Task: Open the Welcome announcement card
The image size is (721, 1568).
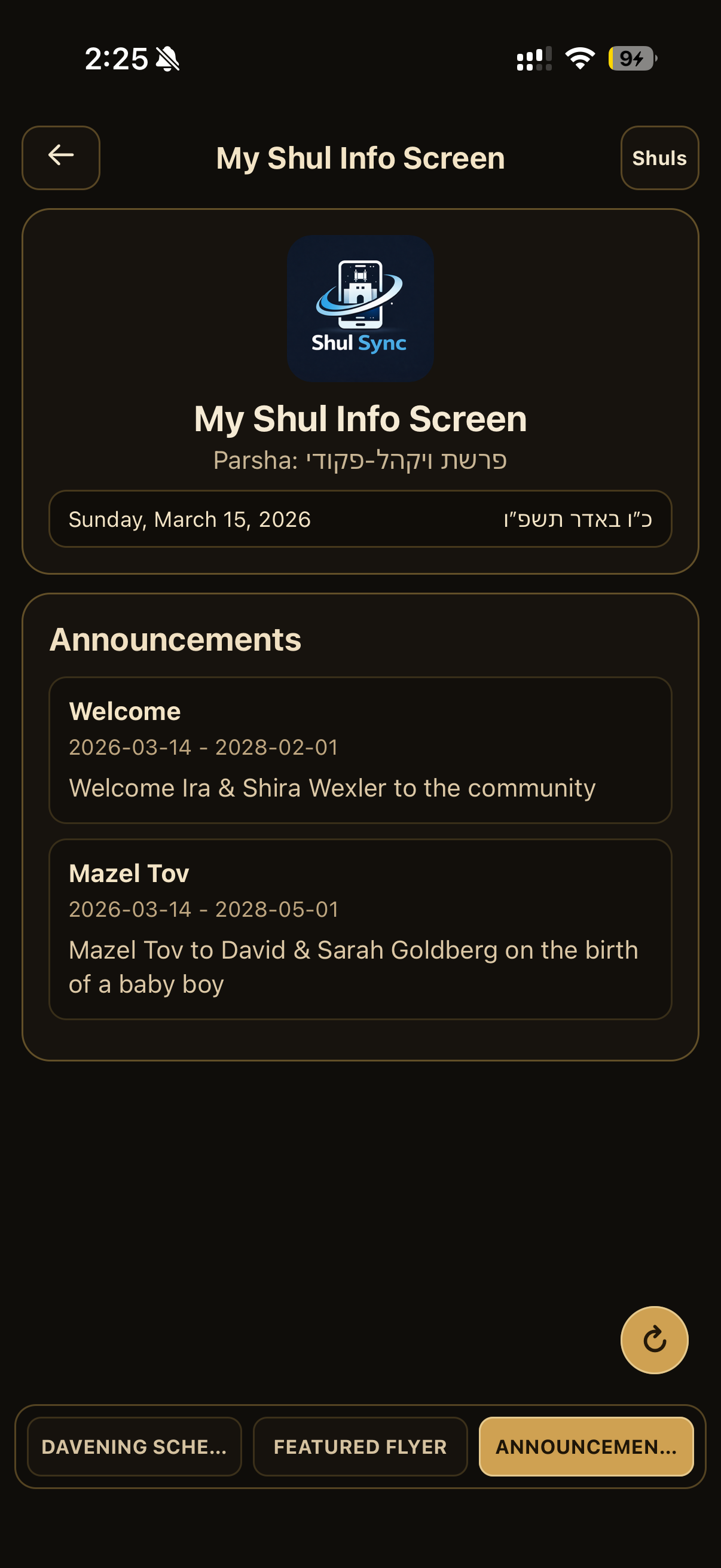Action: (360, 749)
